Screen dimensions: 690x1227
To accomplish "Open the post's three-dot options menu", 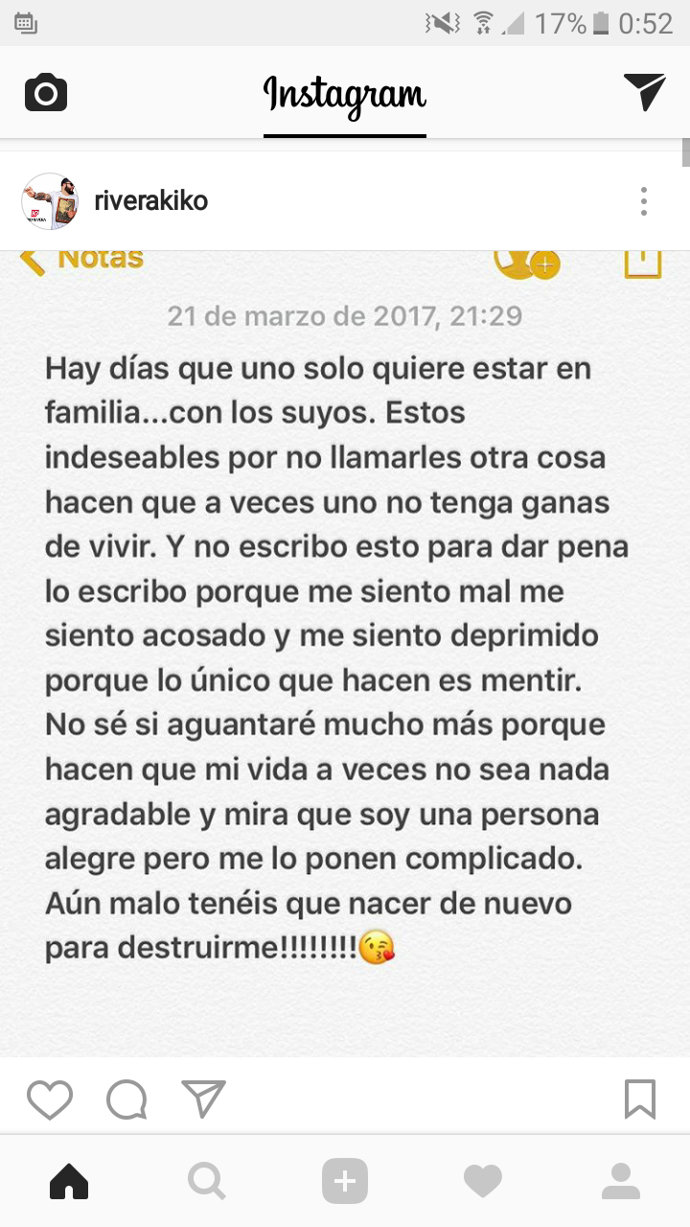I will 644,202.
